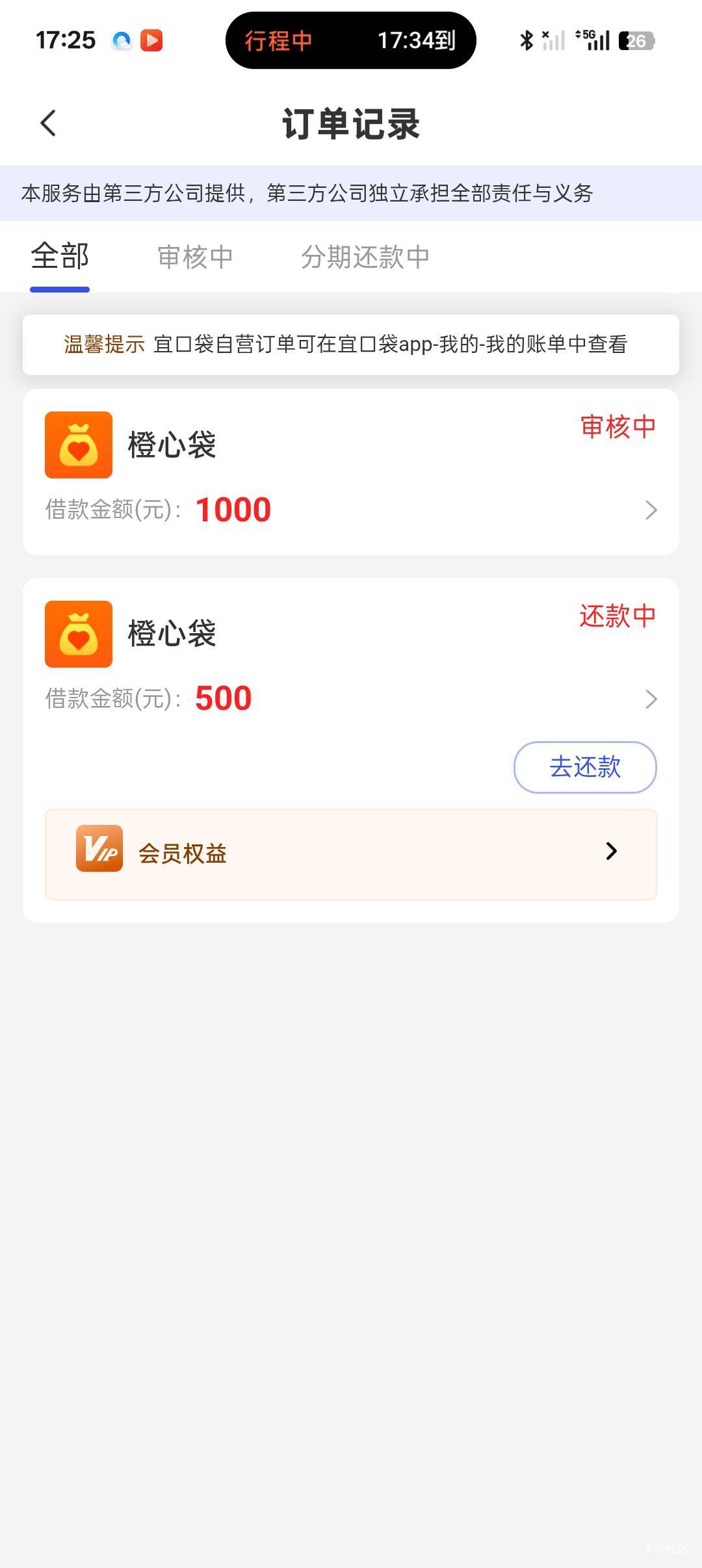Open 会员权益 details
The image size is (702, 1568).
(351, 854)
